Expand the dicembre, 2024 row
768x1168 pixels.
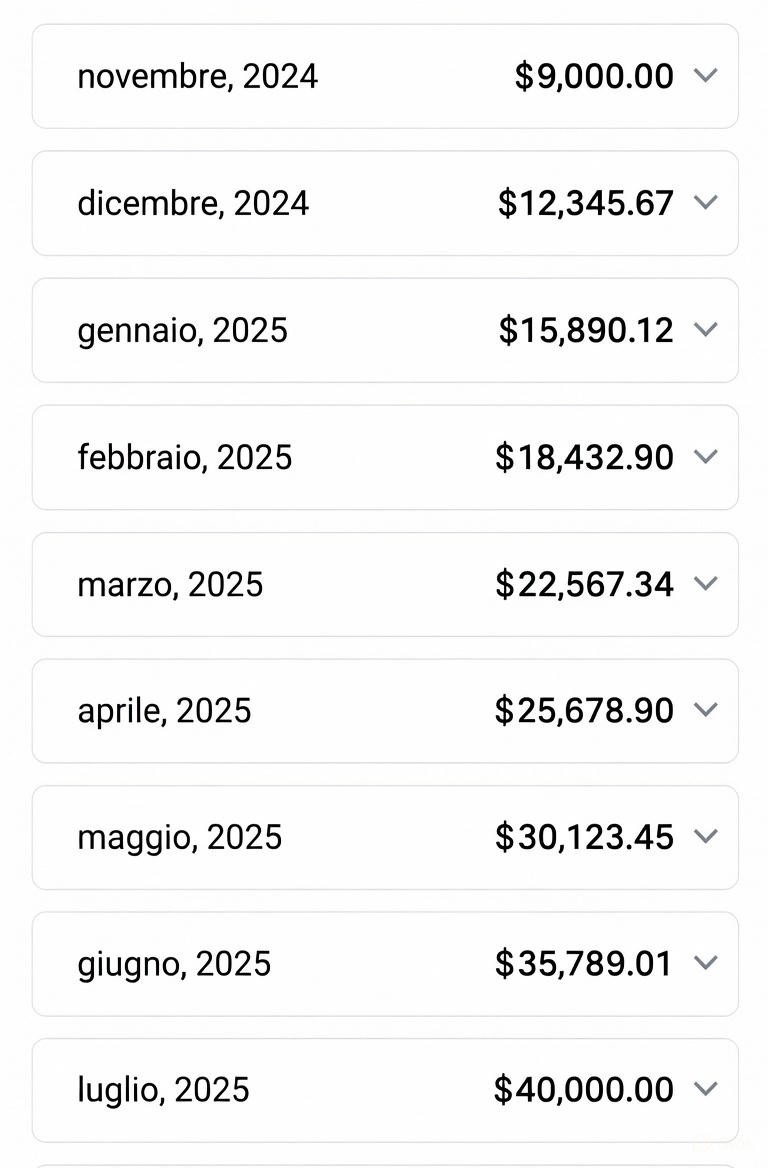(x=705, y=203)
